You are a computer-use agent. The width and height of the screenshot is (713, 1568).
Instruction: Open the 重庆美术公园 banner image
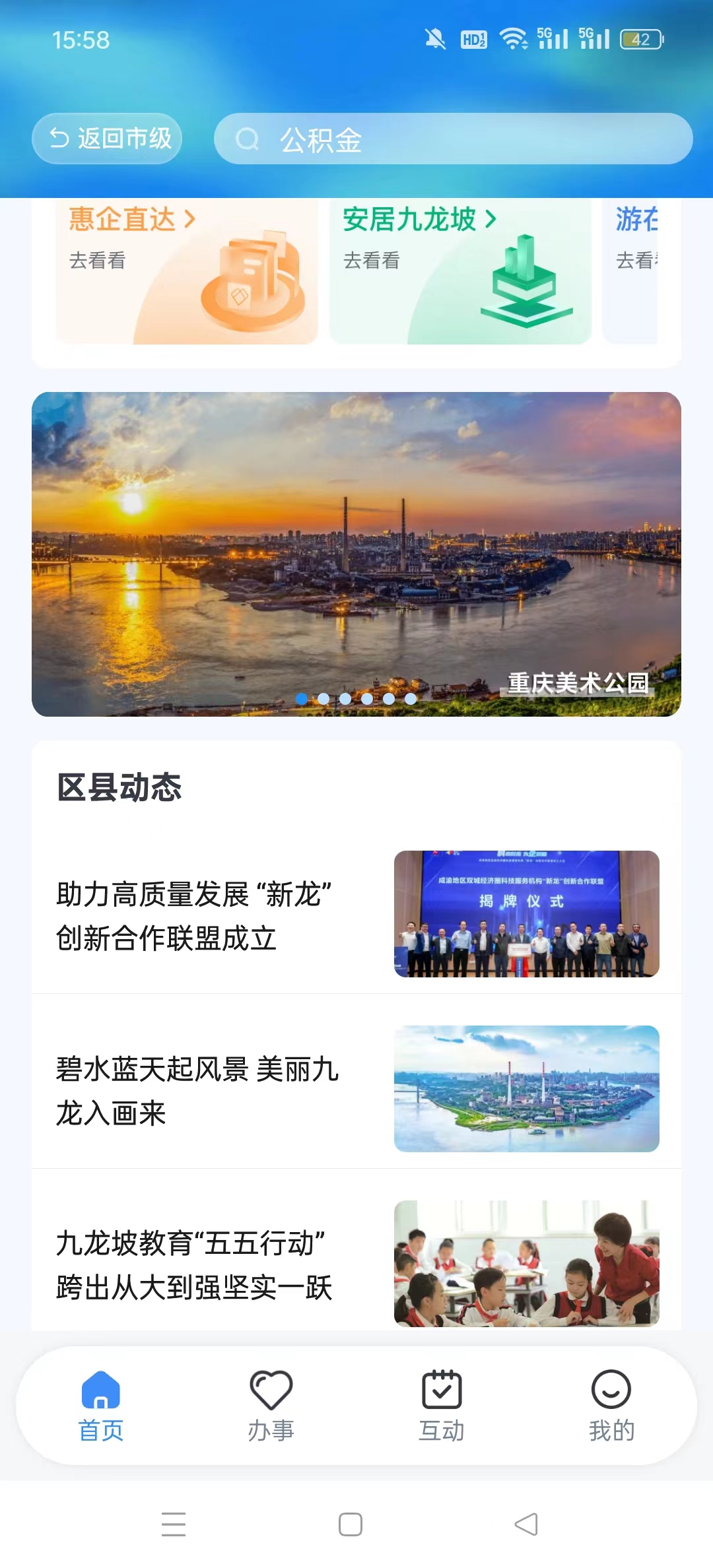tap(356, 554)
